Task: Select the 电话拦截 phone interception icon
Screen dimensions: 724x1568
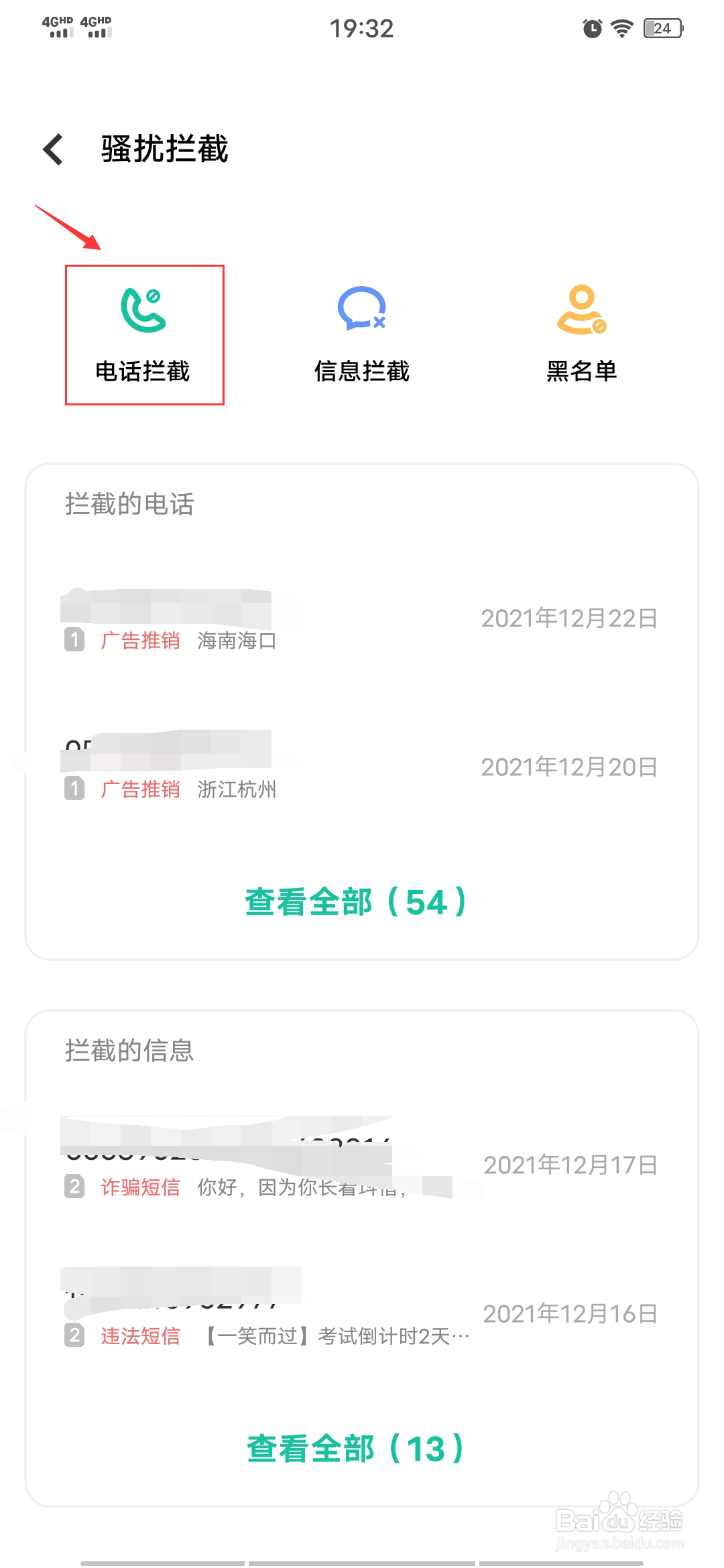Action: coord(143,312)
